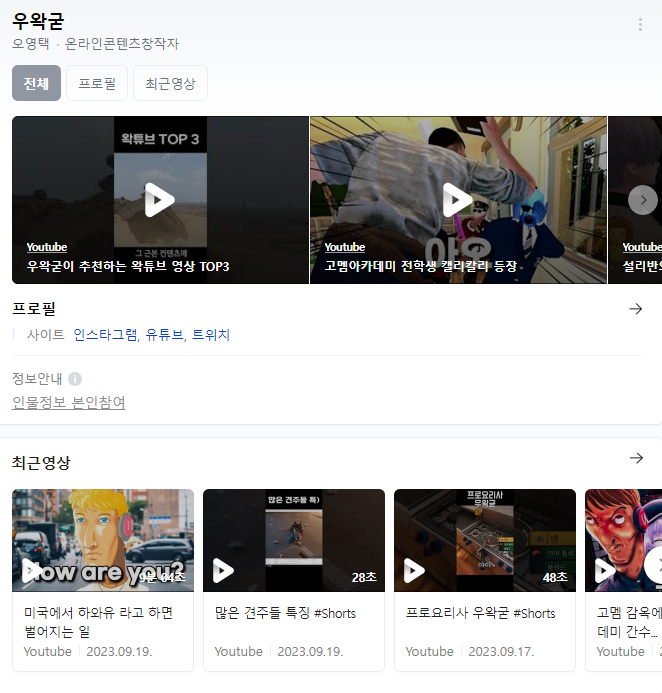Visit the 유튜브 site link
The image size is (662, 693).
(x=164, y=335)
